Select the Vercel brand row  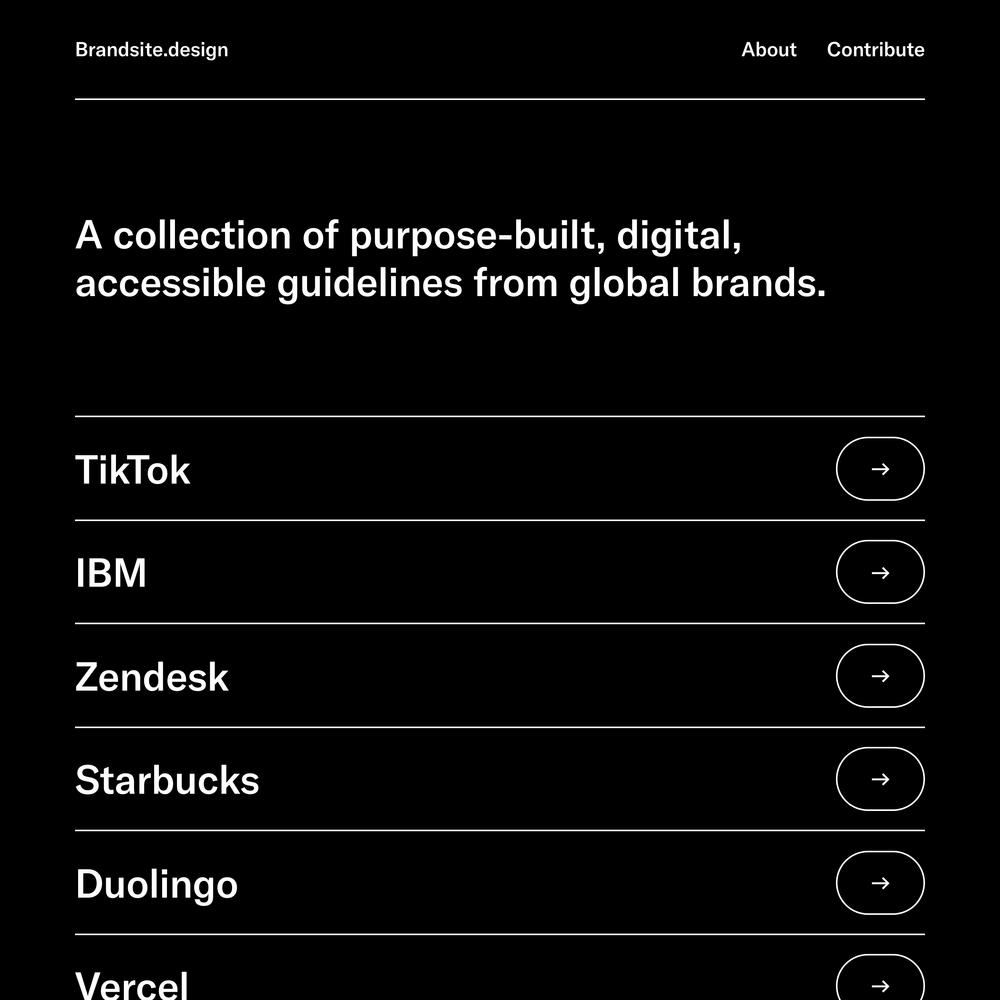[132, 984]
